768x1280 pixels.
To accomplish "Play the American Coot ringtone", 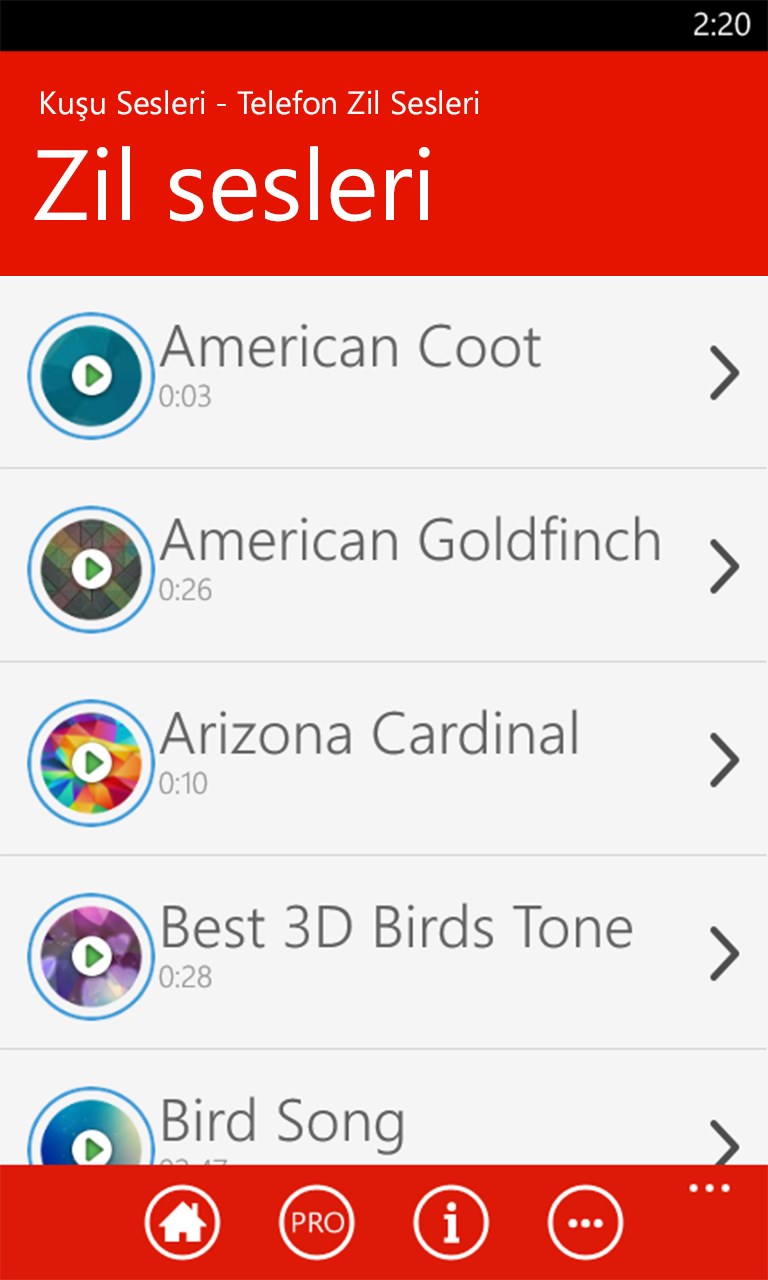I will pos(92,376).
